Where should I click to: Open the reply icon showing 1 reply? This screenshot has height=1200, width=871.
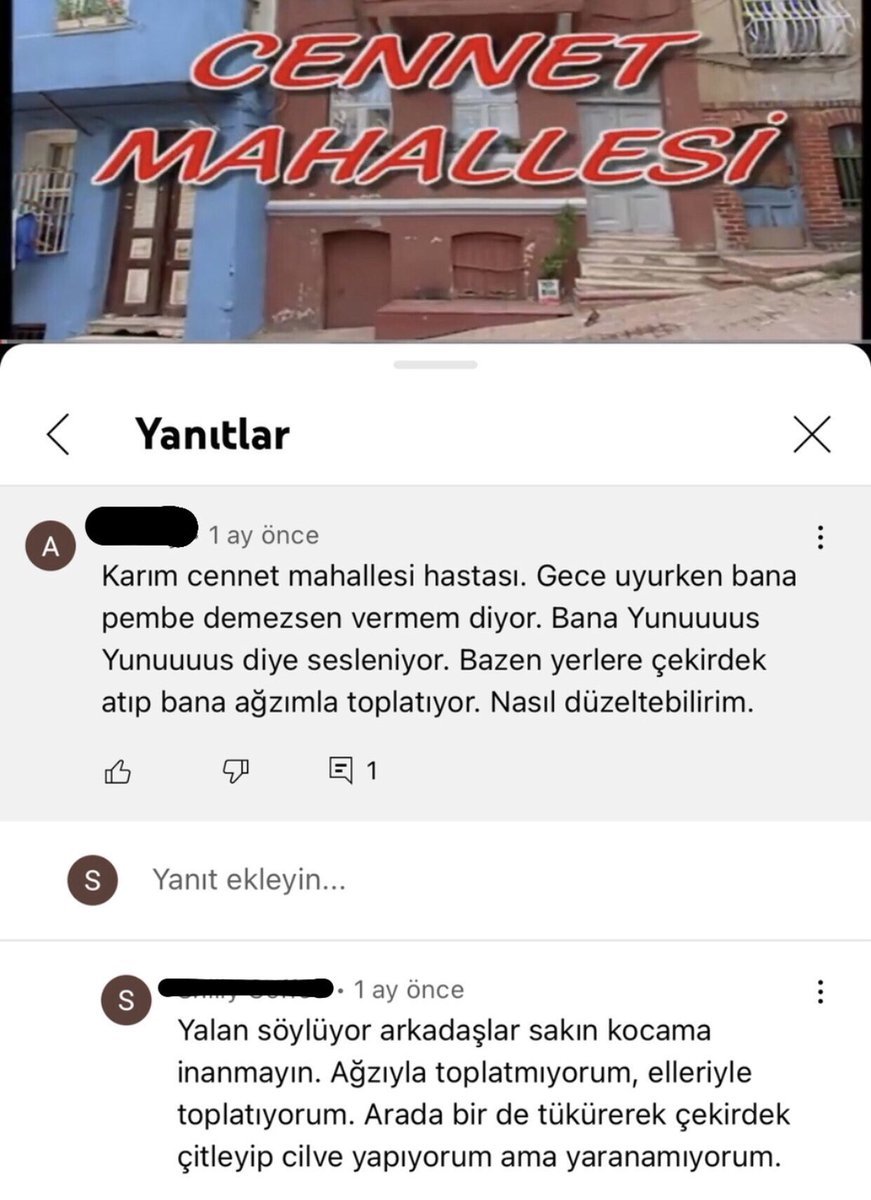tap(343, 770)
